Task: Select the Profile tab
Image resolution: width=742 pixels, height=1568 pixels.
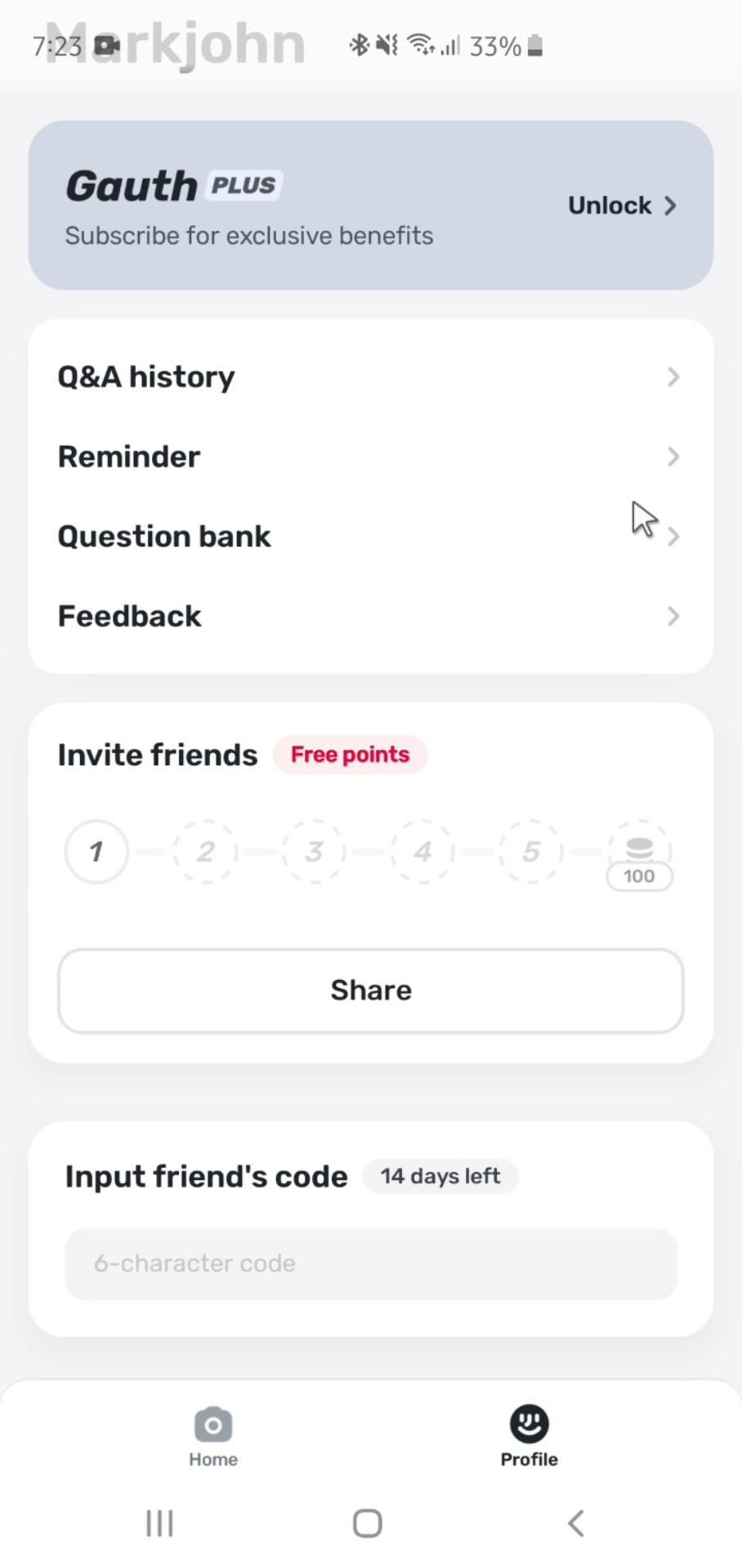Action: point(529,1437)
